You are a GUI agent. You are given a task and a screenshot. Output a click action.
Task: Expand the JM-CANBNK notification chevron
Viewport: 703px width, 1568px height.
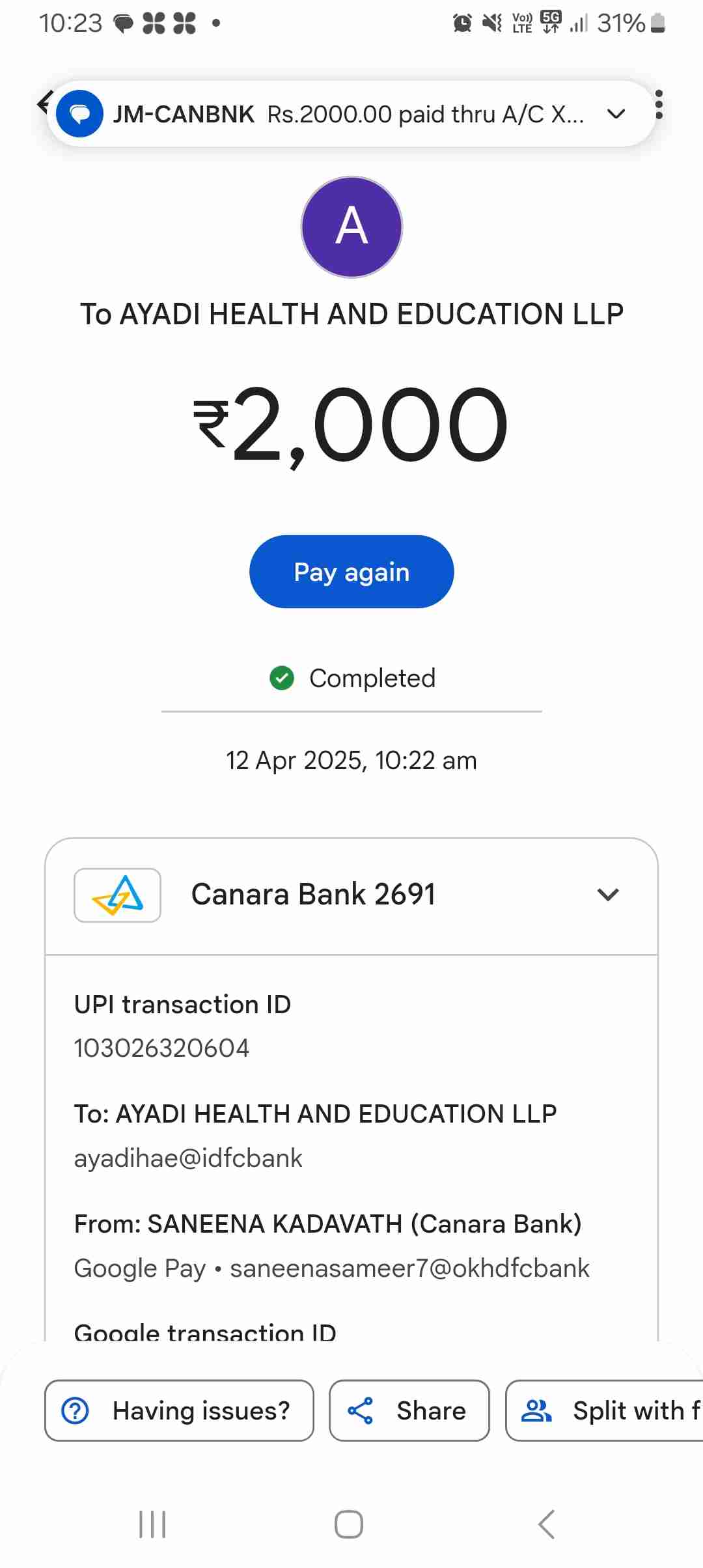click(x=616, y=114)
